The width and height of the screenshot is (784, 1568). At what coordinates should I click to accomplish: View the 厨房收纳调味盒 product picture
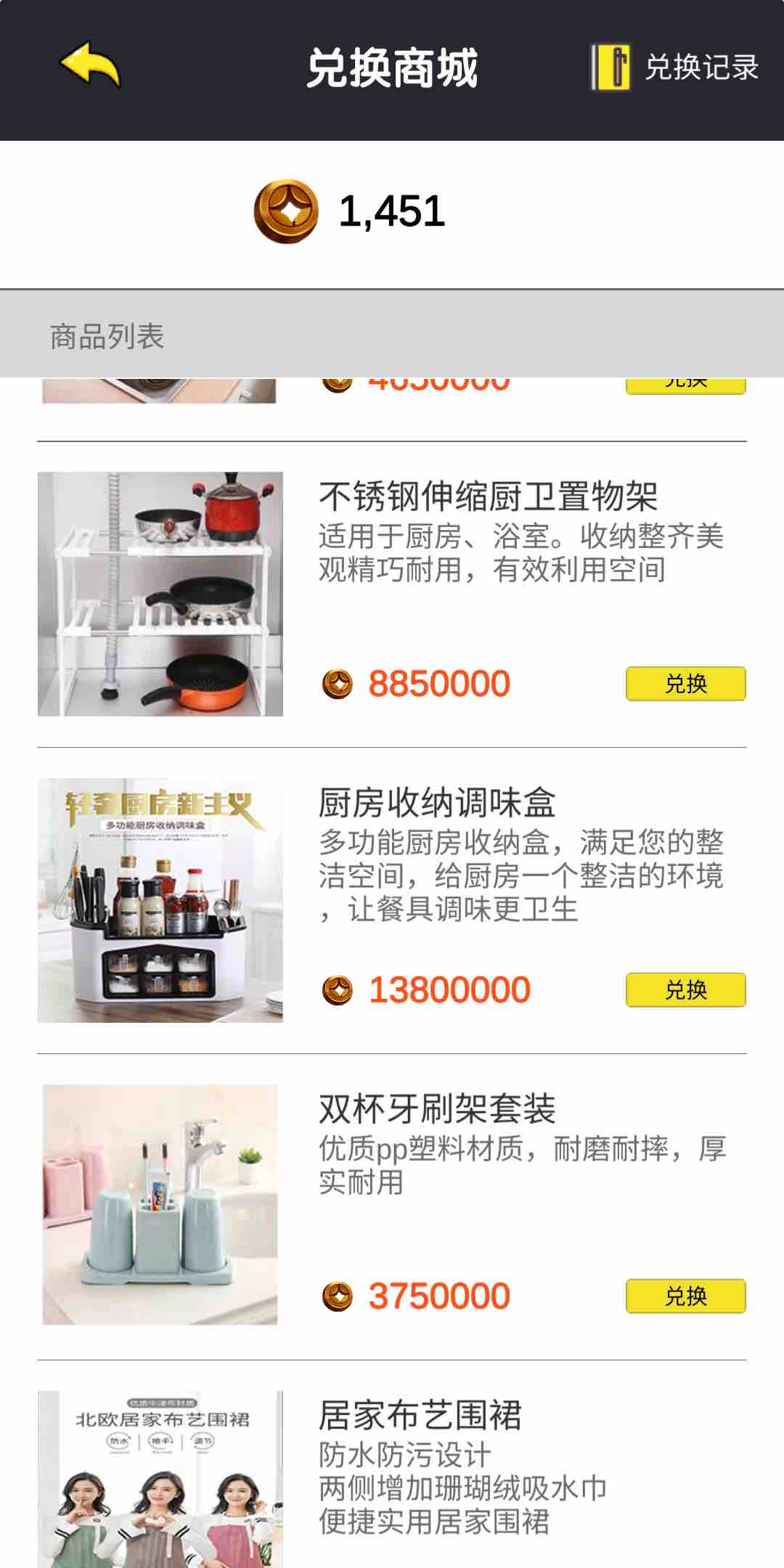(160, 900)
